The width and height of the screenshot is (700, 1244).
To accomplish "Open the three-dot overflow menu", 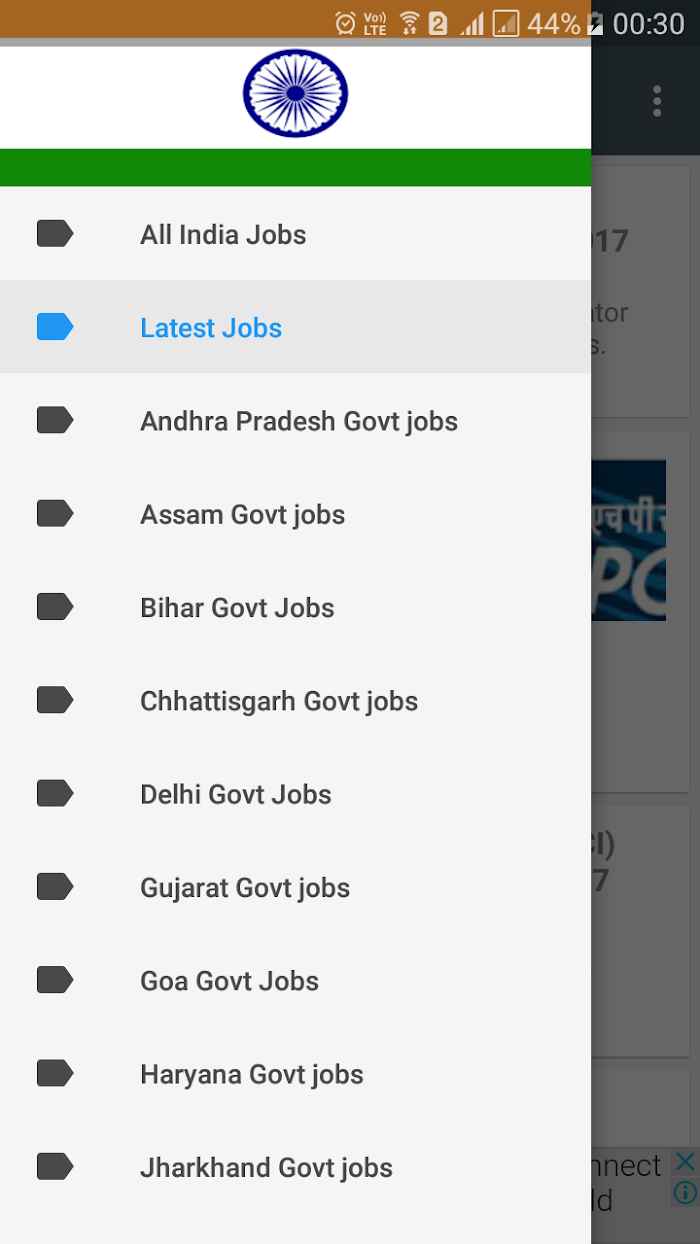I will 657,101.
